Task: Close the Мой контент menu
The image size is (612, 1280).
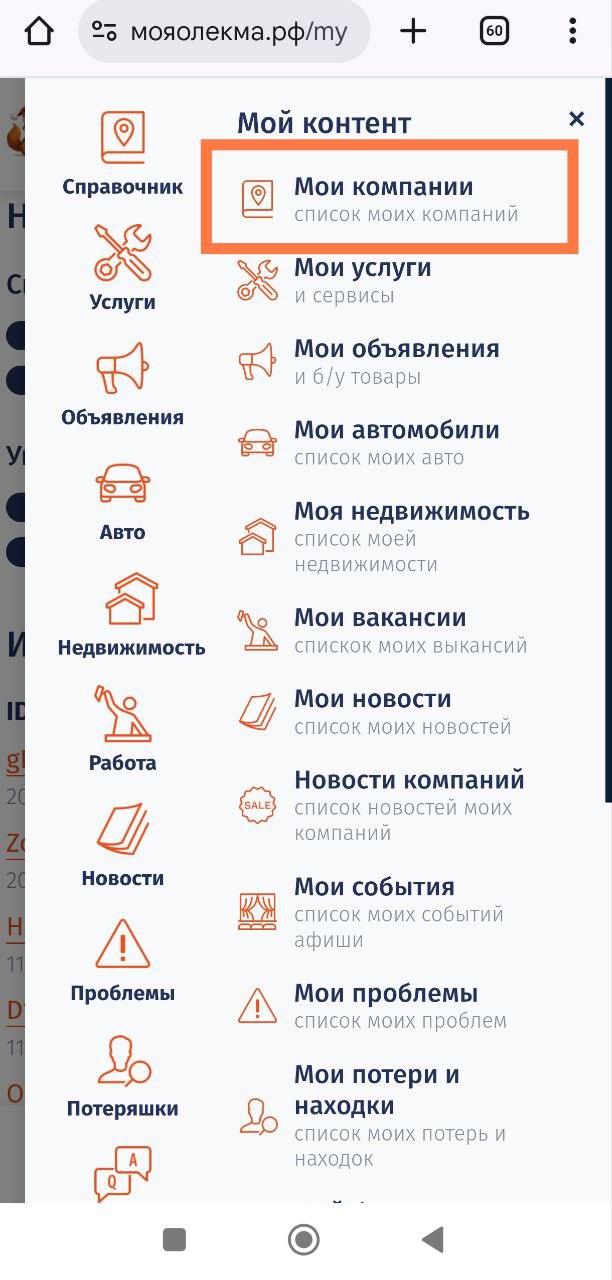Action: point(576,119)
